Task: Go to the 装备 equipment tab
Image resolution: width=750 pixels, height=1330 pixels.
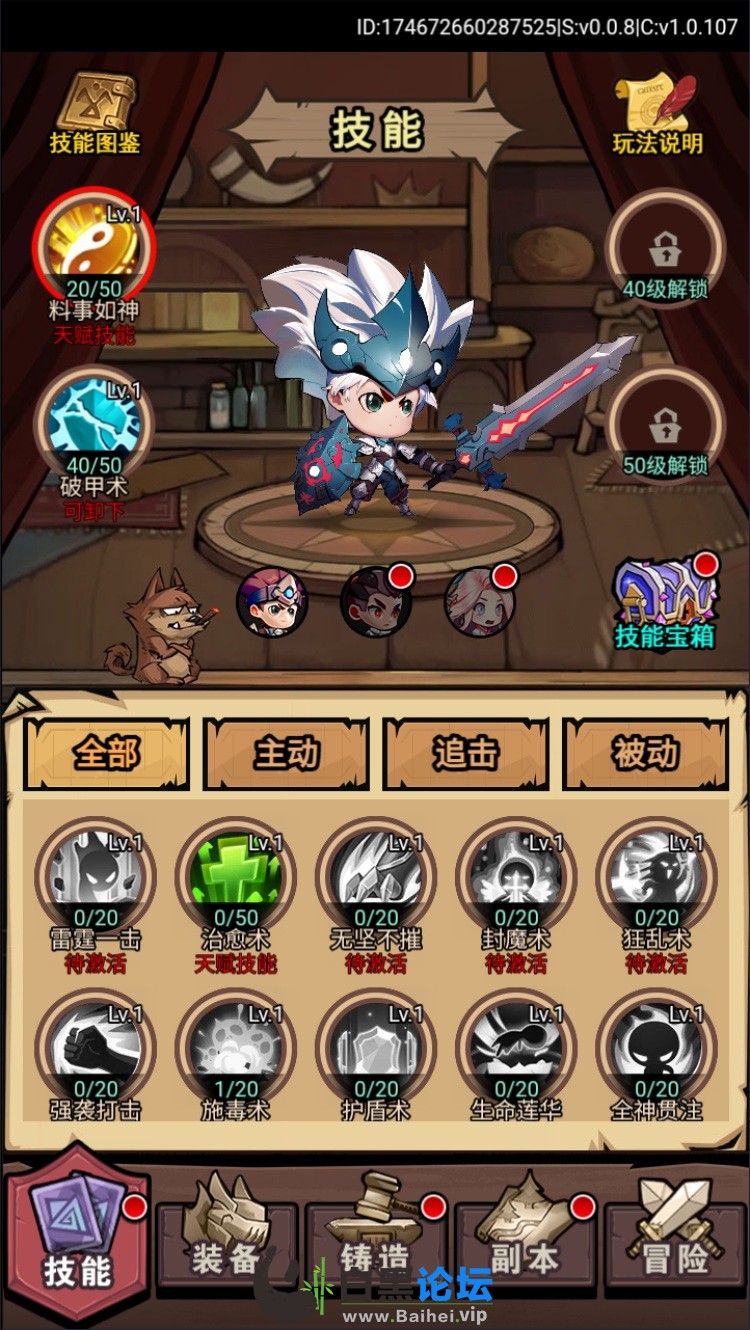Action: [x=227, y=1238]
